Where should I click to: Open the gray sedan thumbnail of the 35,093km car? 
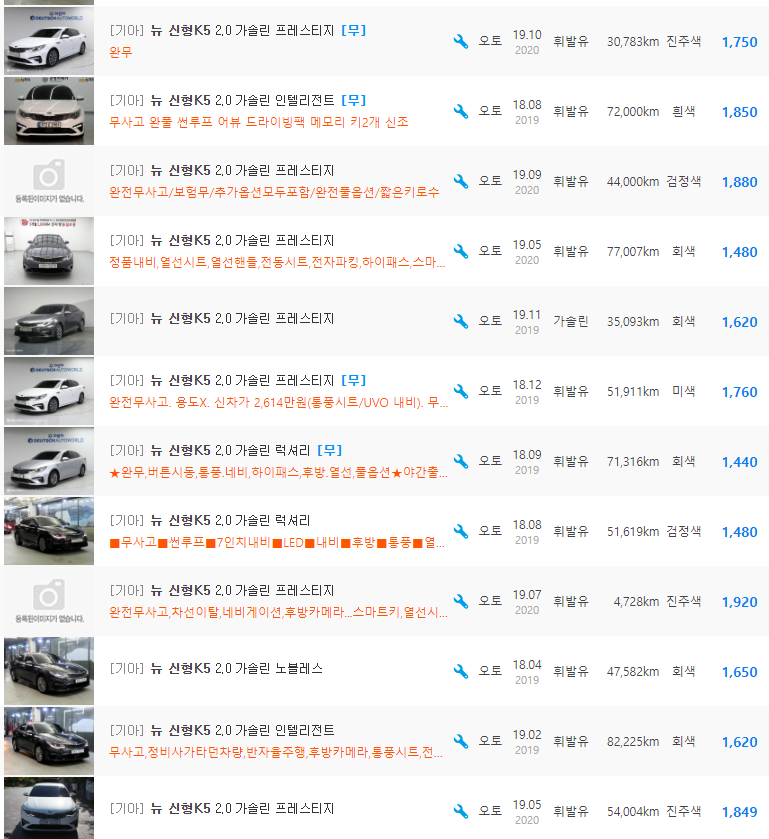coord(48,322)
